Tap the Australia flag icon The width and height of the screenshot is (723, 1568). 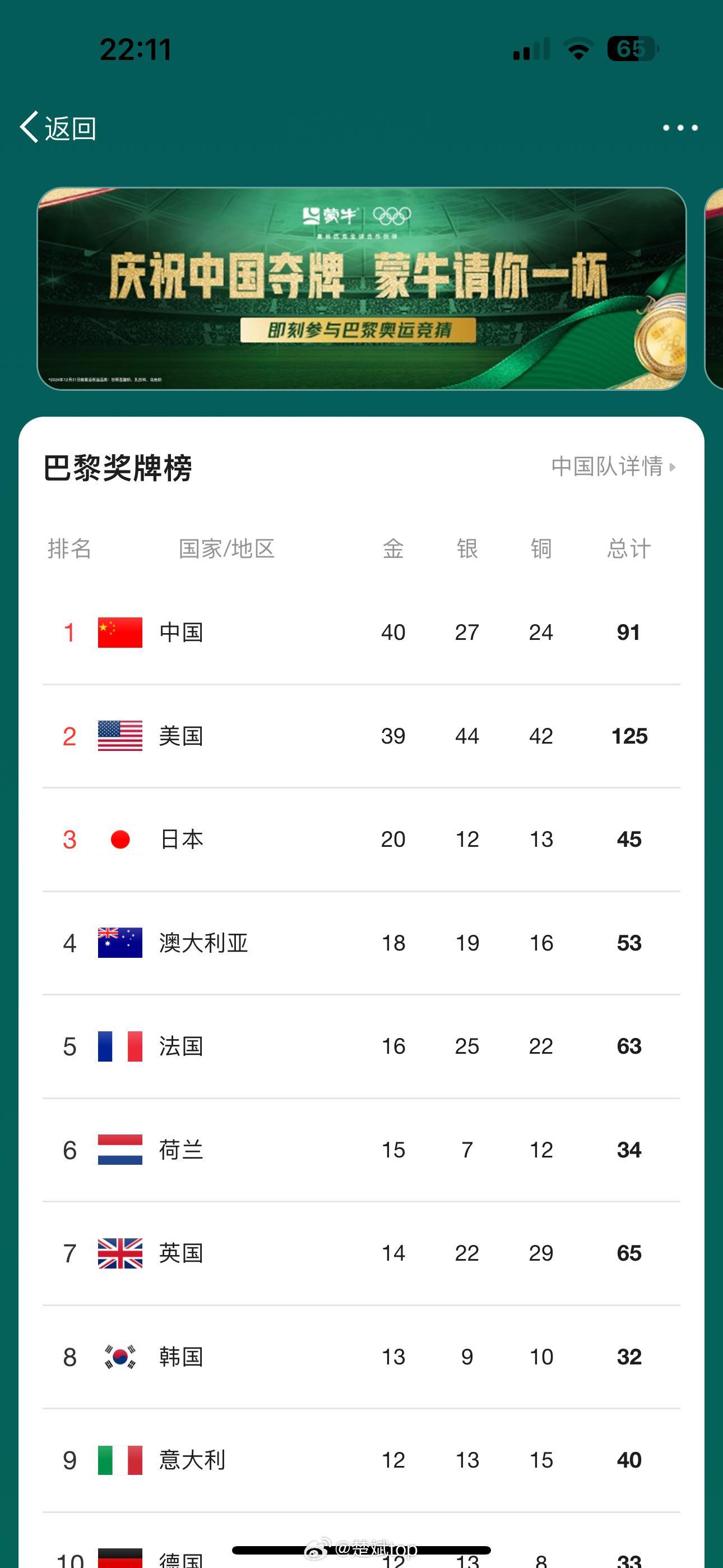tap(119, 942)
